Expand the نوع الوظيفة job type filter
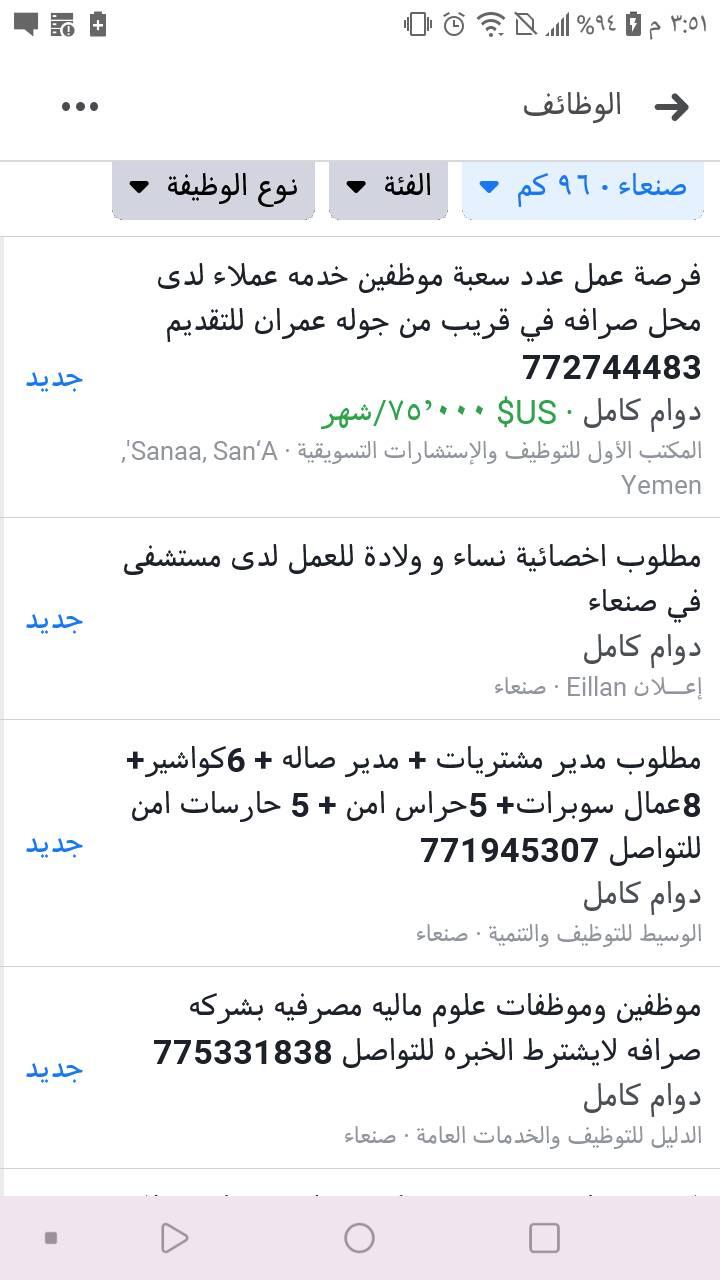Image resolution: width=720 pixels, height=1280 pixels. click(213, 187)
